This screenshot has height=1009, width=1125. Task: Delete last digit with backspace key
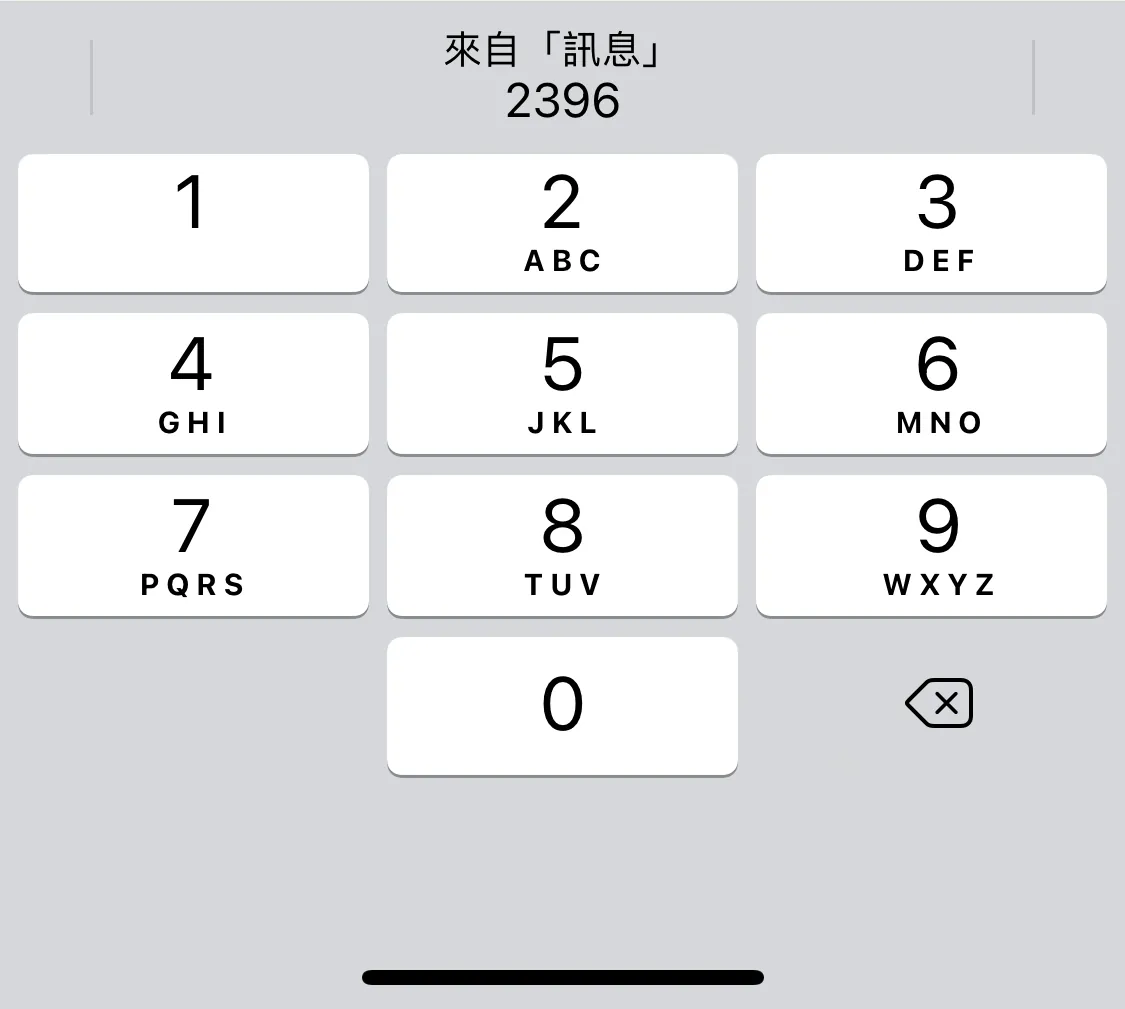pyautogui.click(x=939, y=703)
